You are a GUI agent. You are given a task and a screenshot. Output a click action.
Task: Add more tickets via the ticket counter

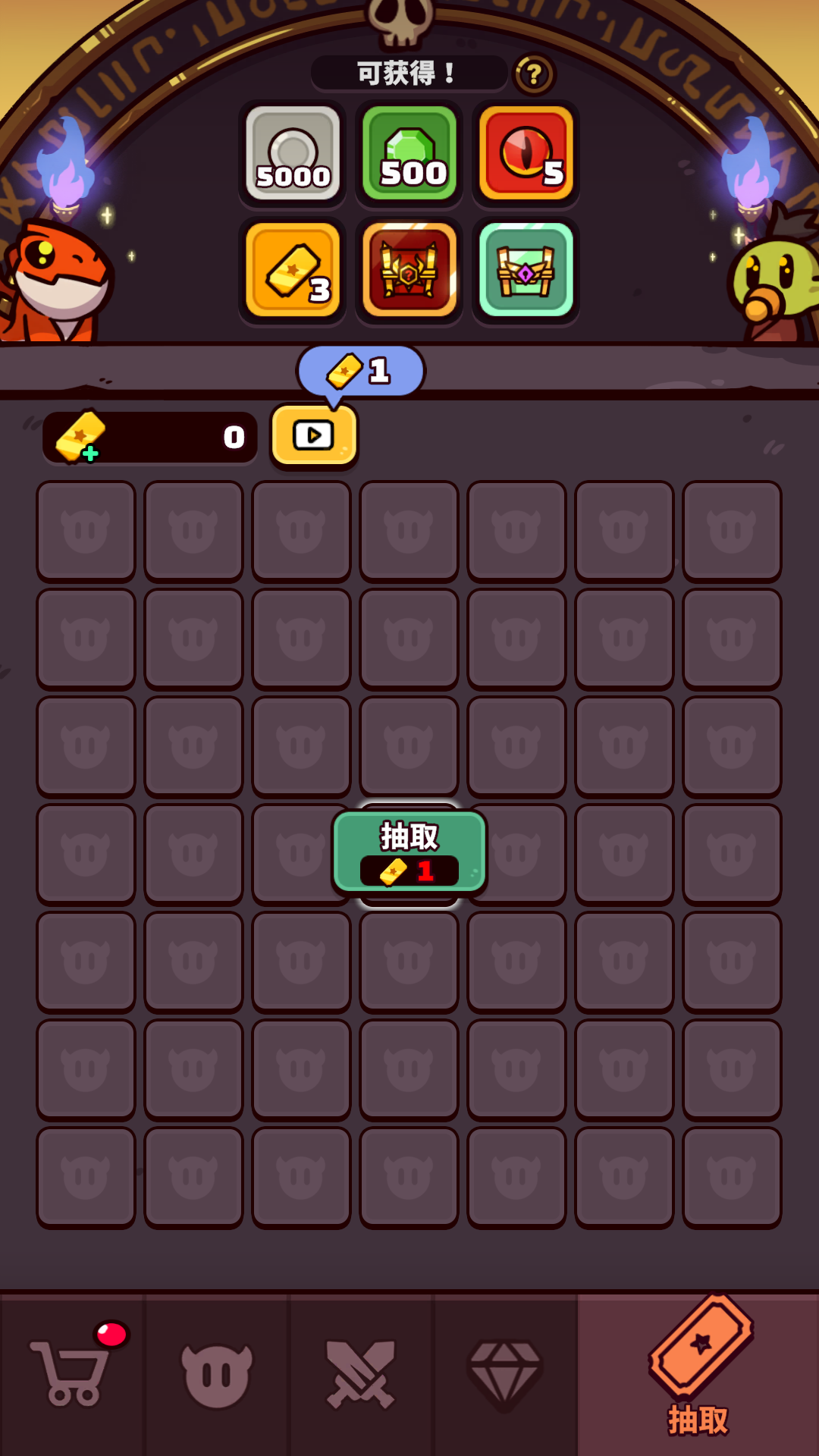tap(150, 437)
